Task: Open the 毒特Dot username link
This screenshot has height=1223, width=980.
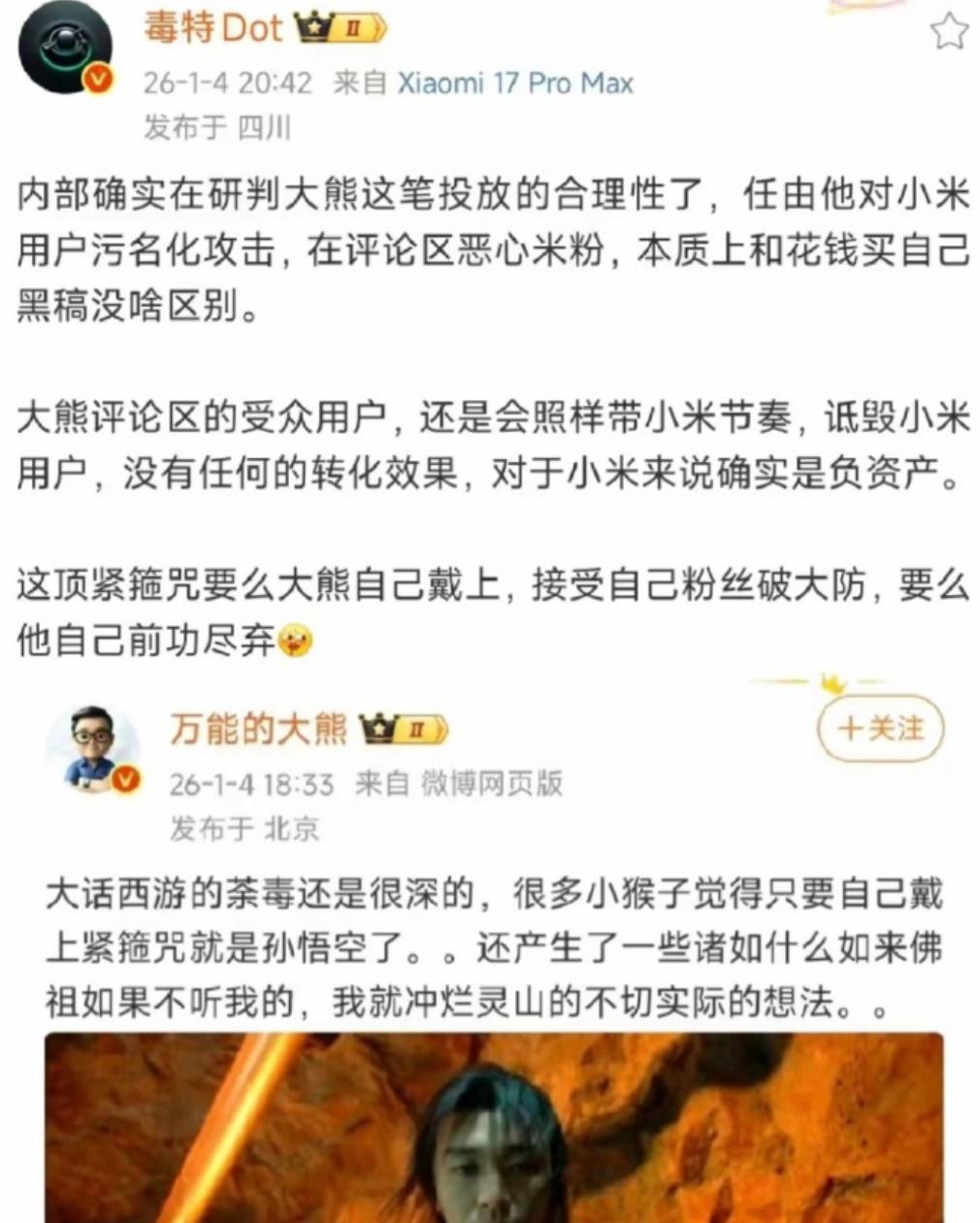Action: pyautogui.click(x=212, y=27)
